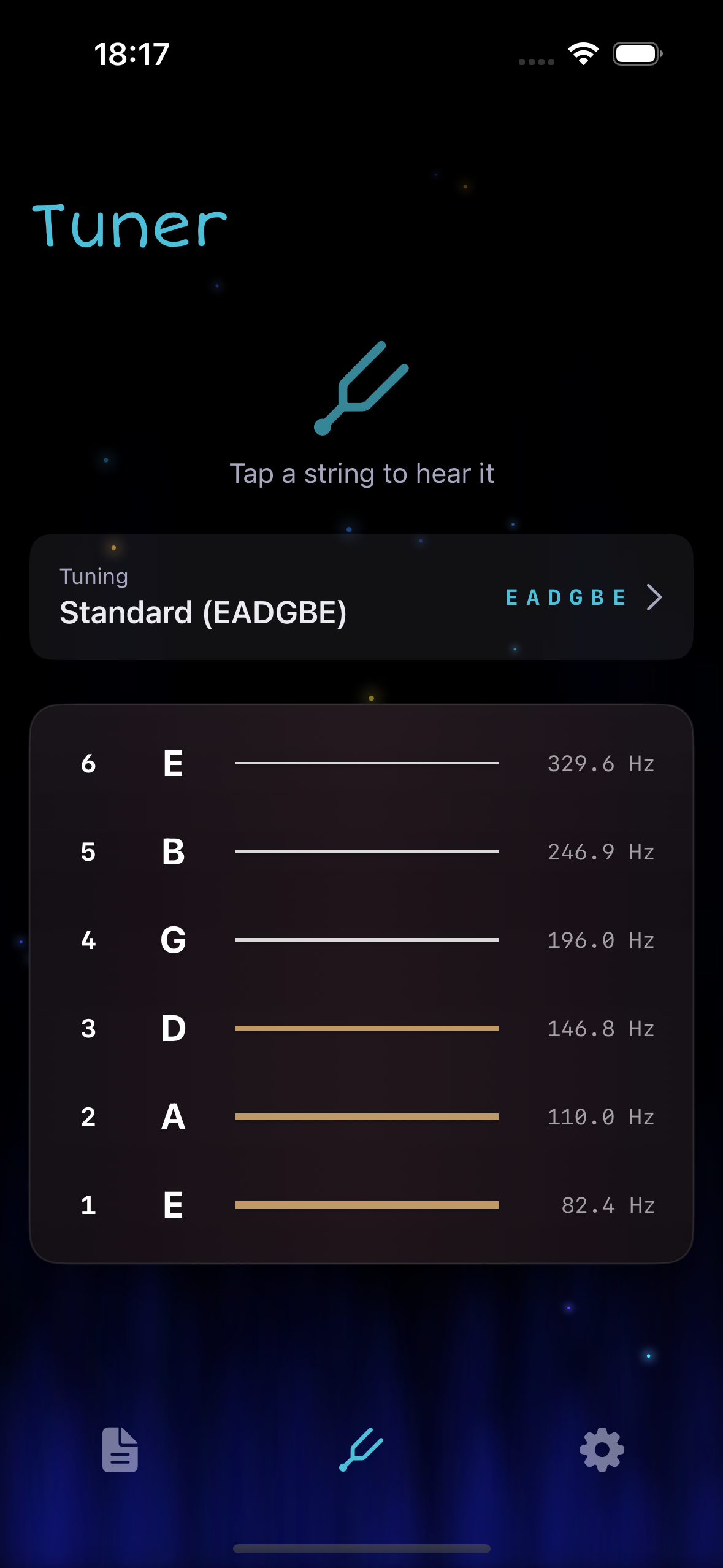
Task: Tap the EADGBE text to change tuning
Action: tap(565, 598)
